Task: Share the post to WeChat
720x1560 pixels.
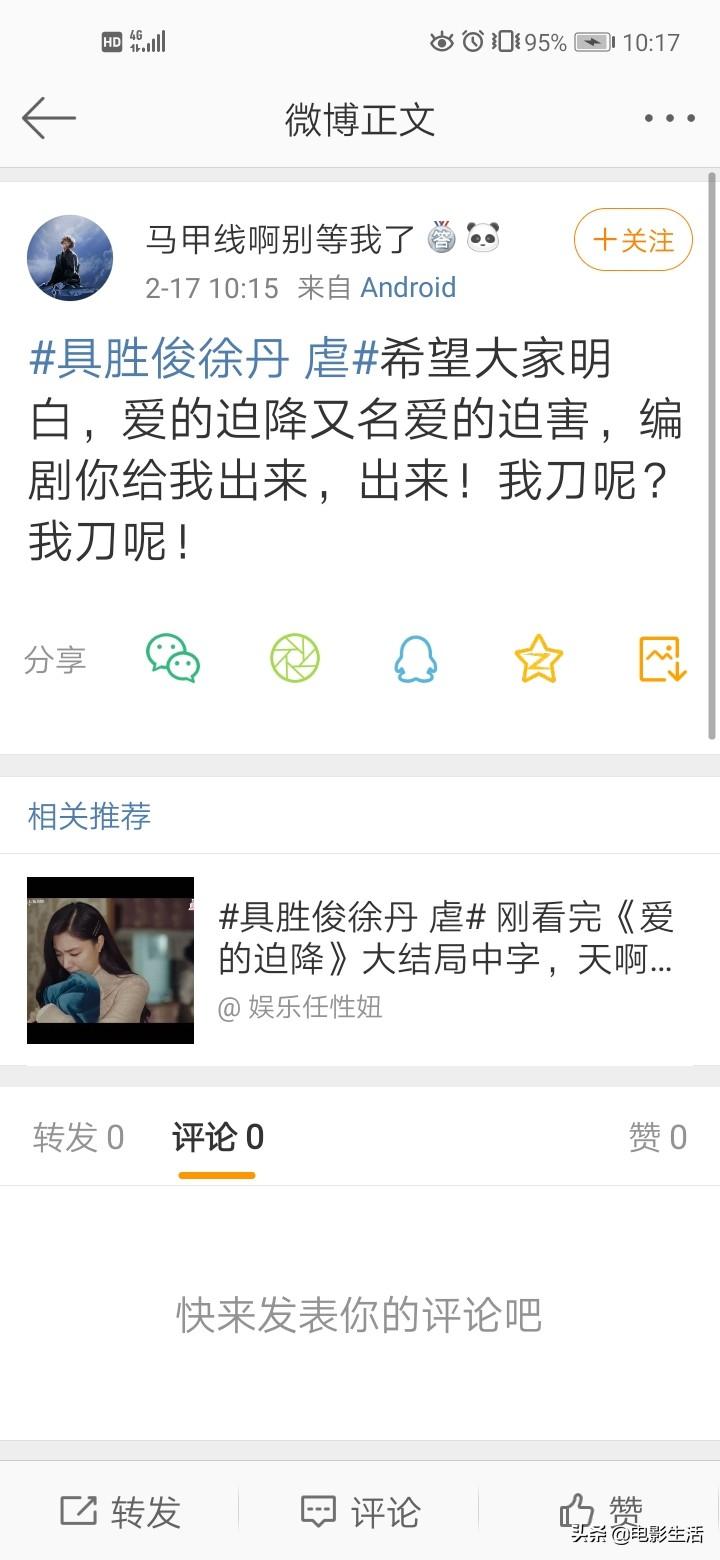Action: [173, 659]
